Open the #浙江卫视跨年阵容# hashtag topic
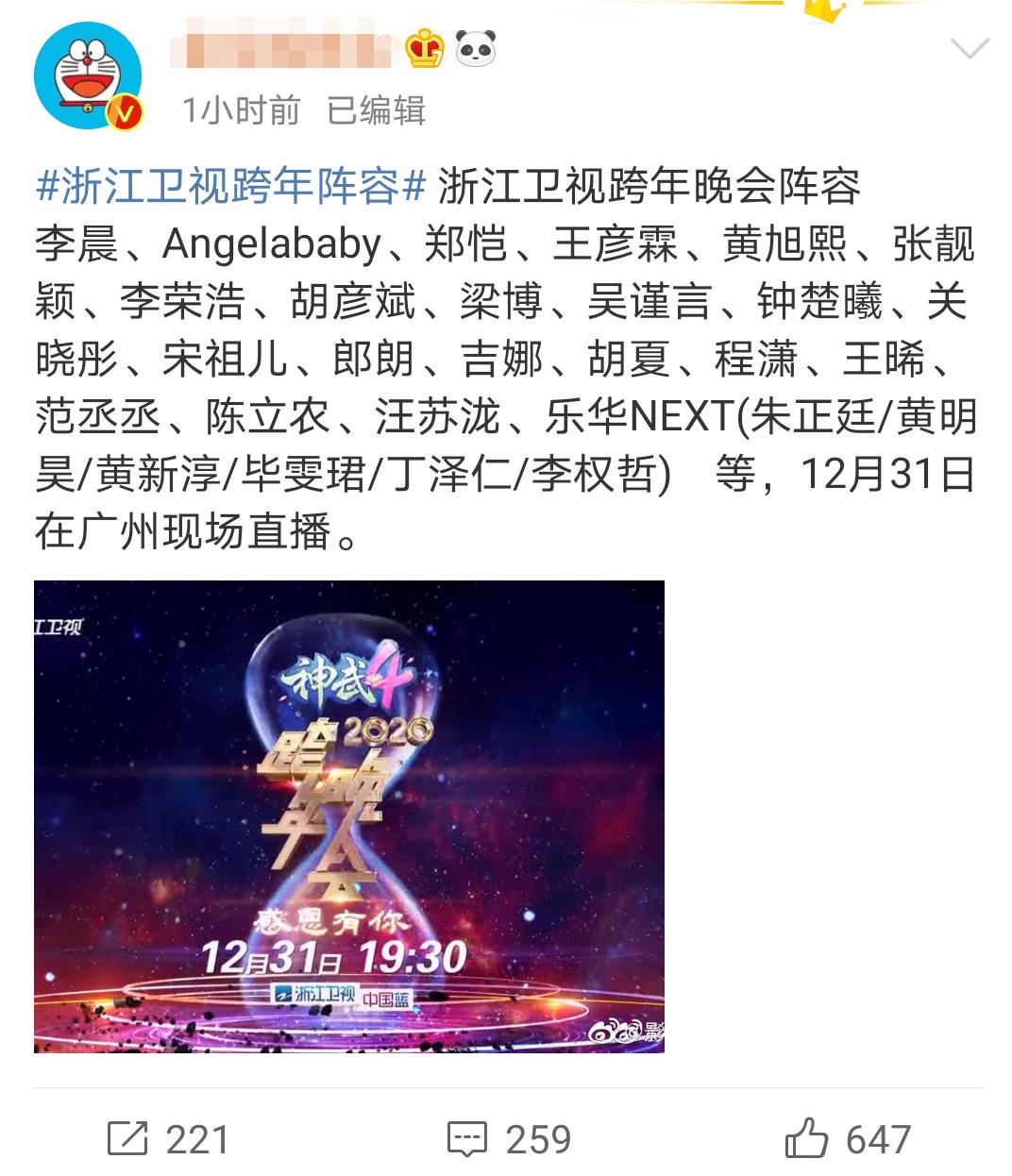Viewport: 1012px width, 1176px height. (x=230, y=186)
